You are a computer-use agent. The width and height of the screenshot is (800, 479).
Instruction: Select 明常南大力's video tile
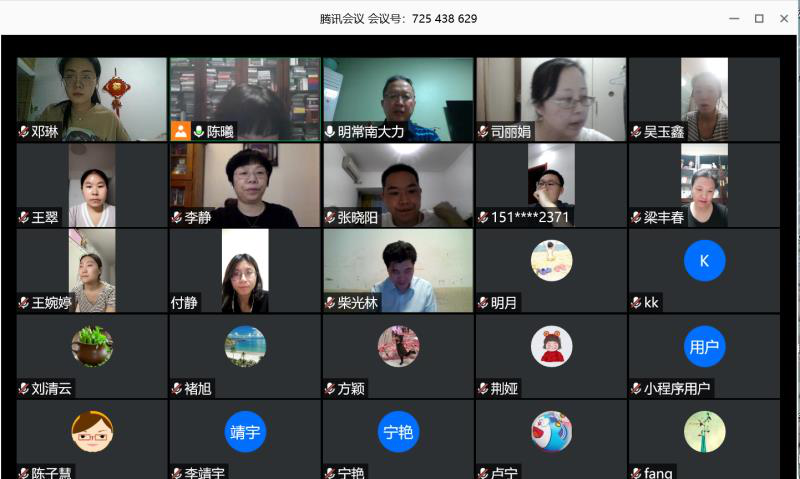coord(397,98)
